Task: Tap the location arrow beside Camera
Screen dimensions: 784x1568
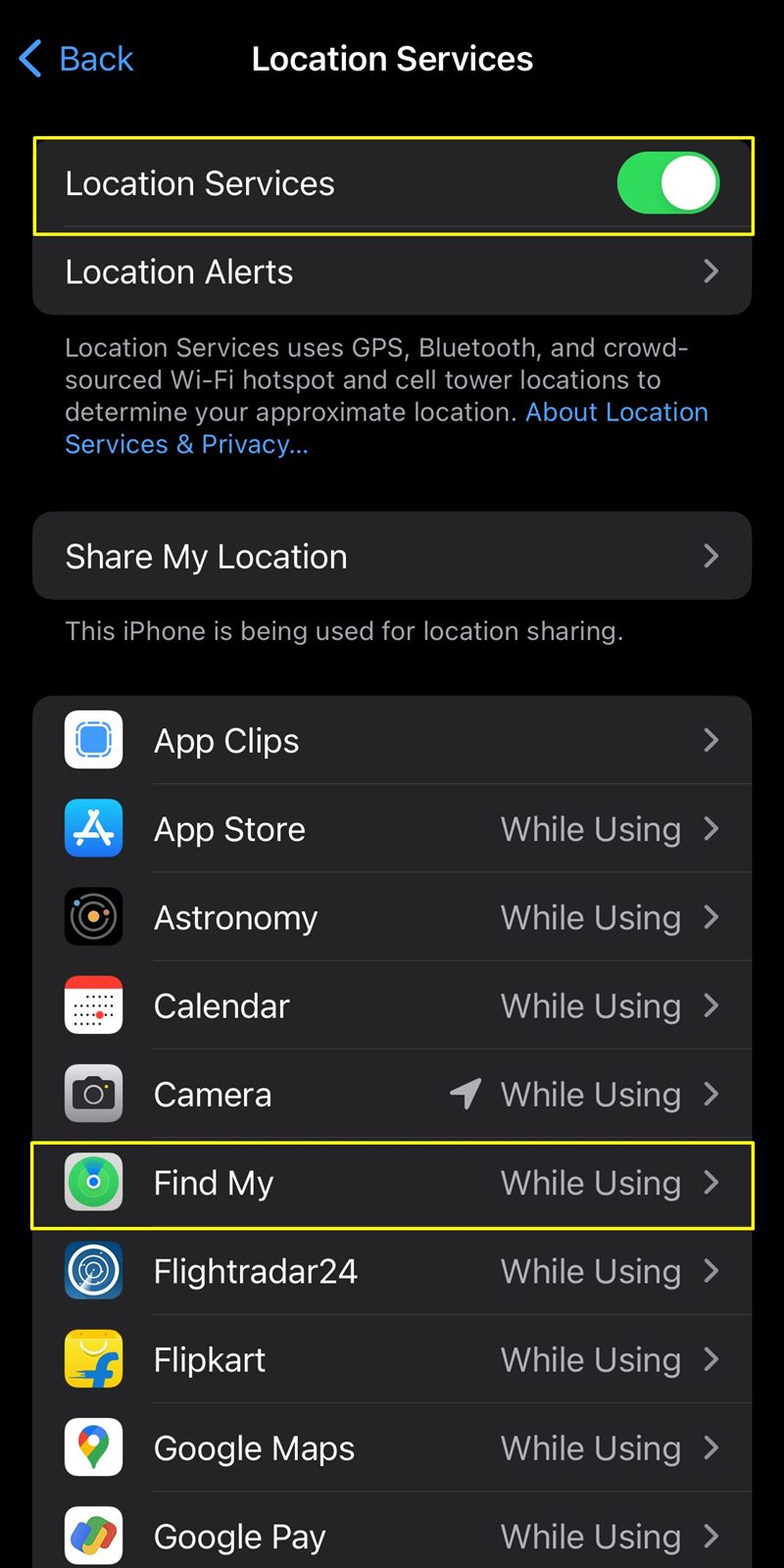Action: click(465, 1094)
